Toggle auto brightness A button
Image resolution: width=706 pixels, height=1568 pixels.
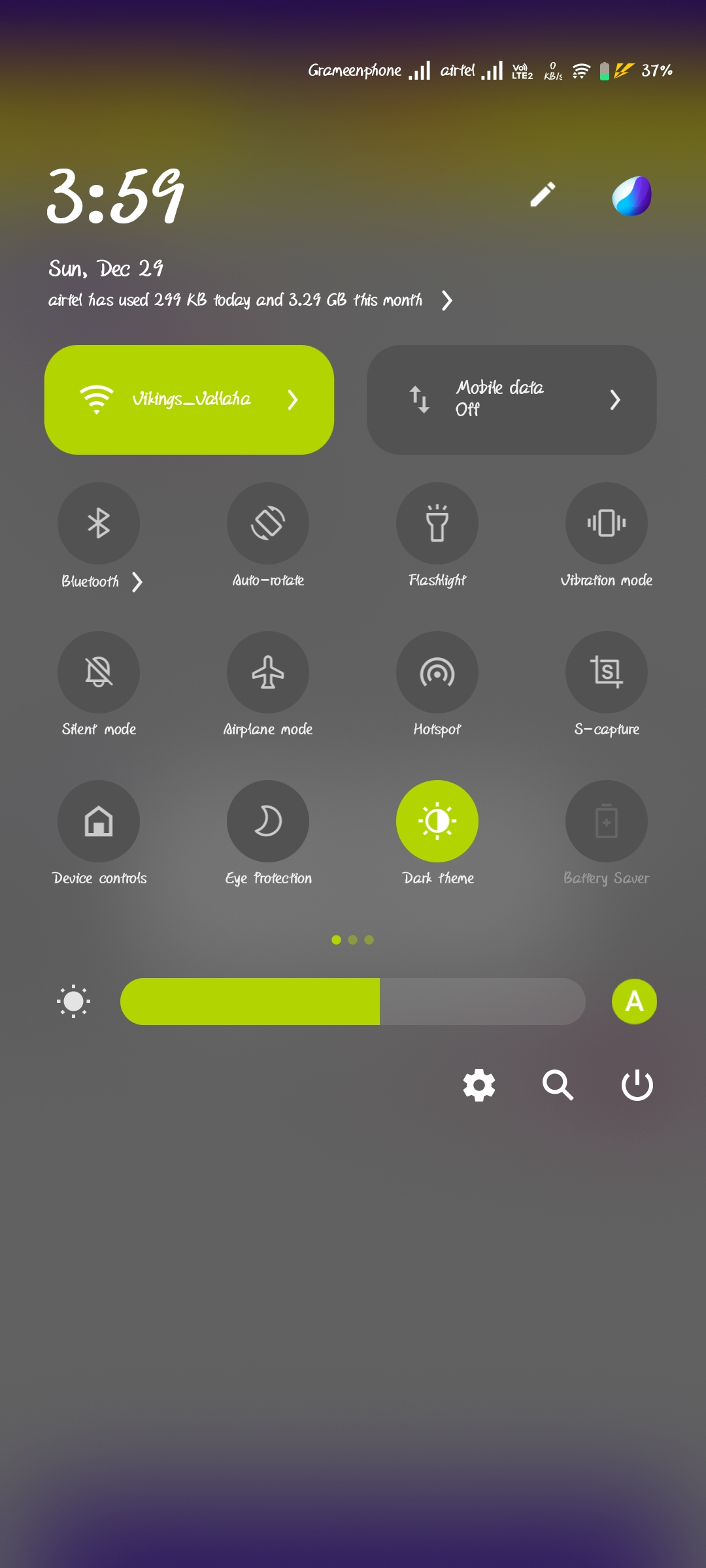(634, 1002)
